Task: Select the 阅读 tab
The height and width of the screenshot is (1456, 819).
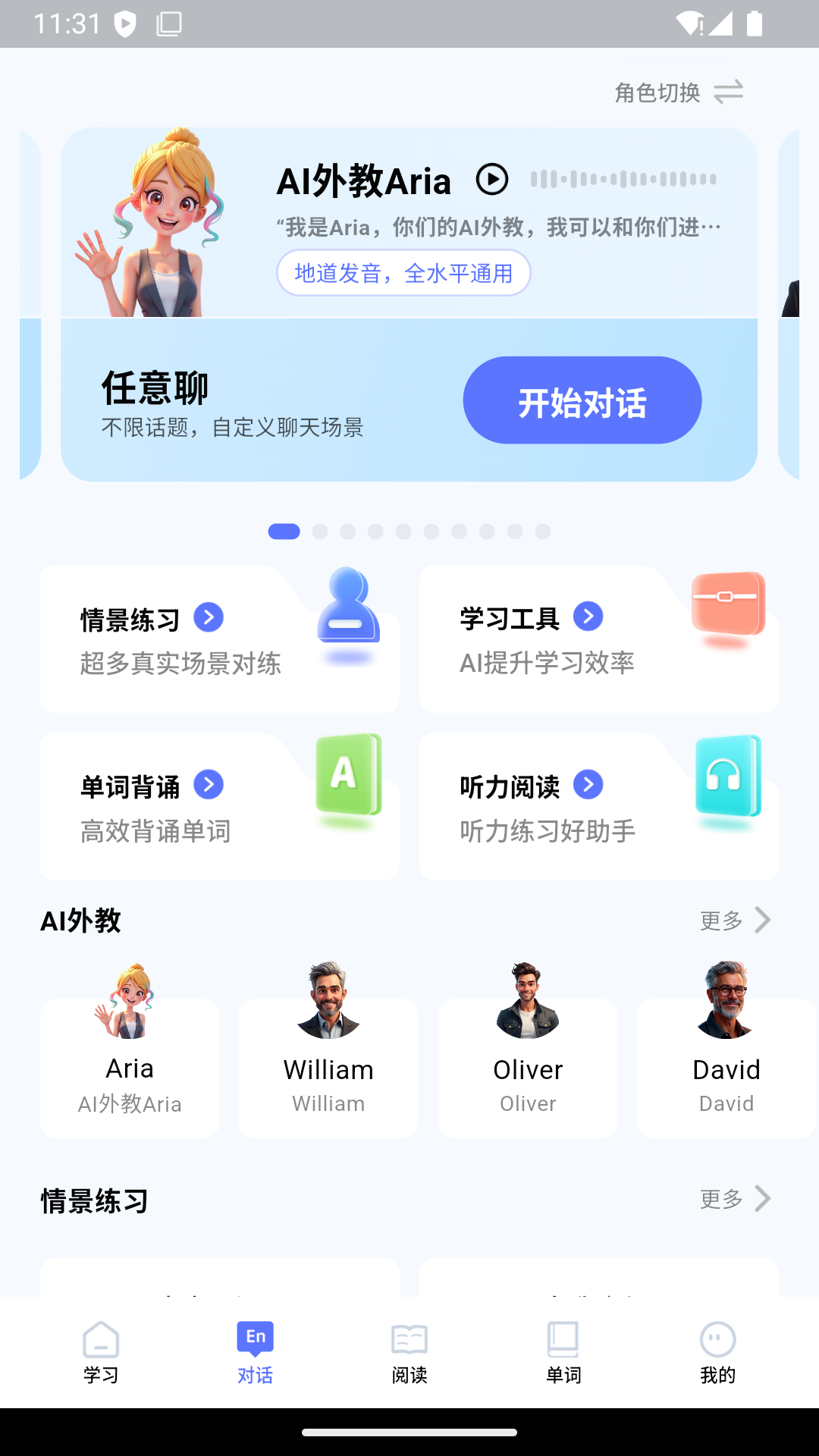Action: pyautogui.click(x=409, y=1354)
